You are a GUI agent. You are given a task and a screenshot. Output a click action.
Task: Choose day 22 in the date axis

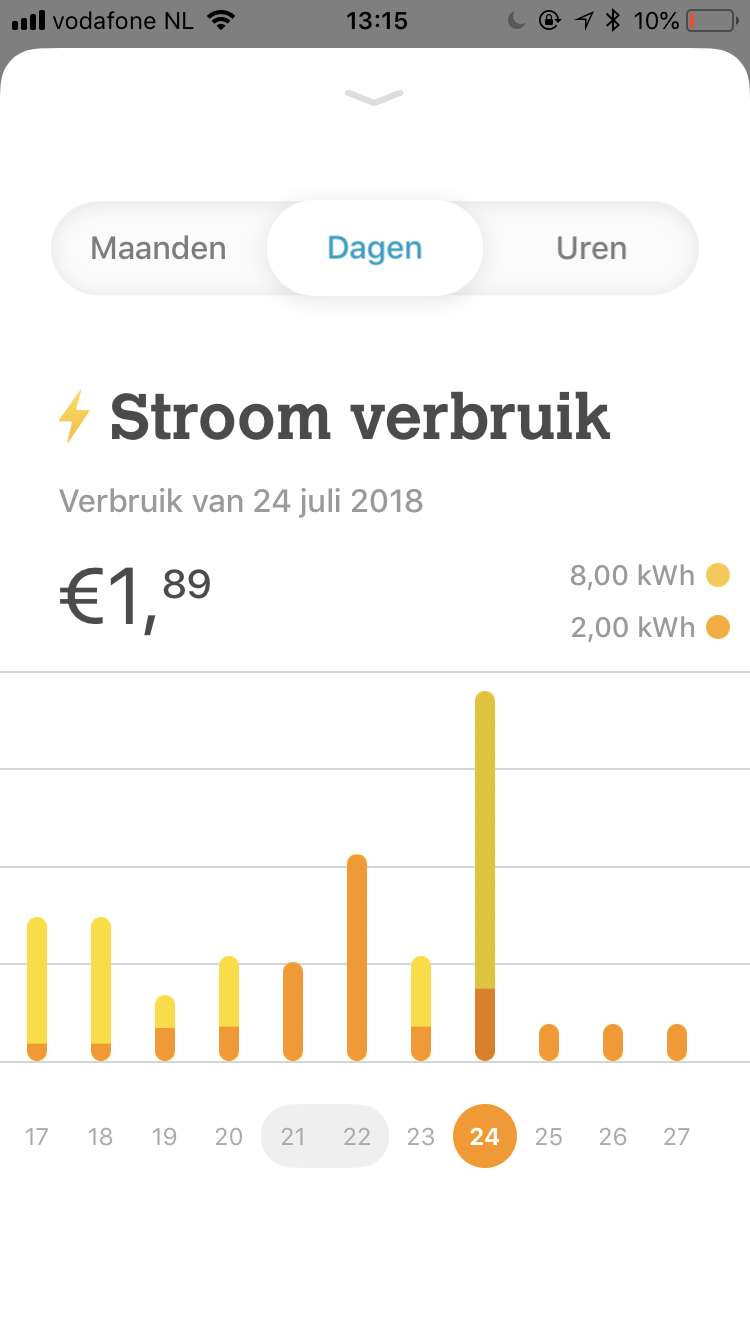click(357, 1137)
